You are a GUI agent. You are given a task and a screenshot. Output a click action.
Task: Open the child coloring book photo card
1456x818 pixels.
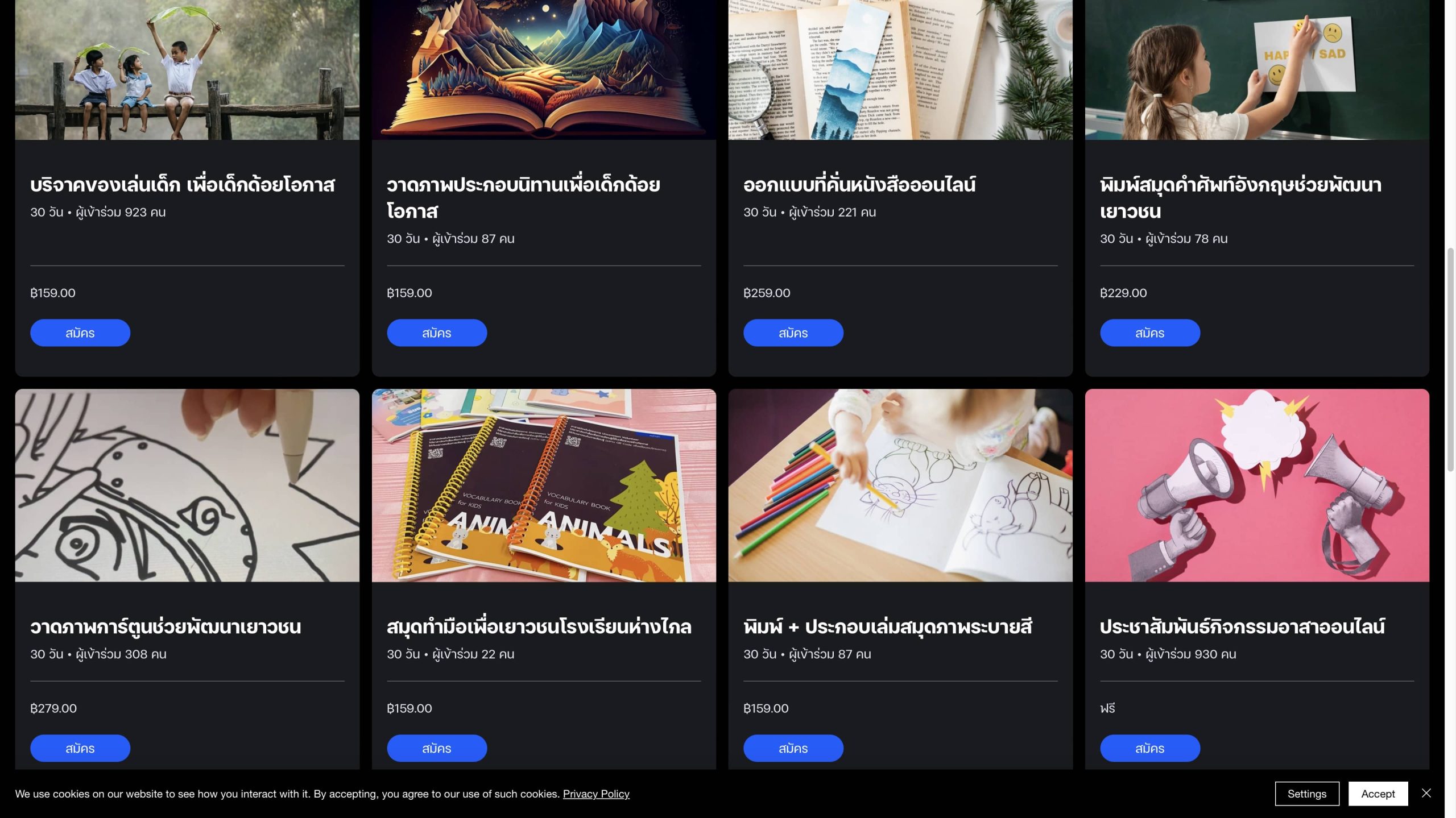coord(900,485)
